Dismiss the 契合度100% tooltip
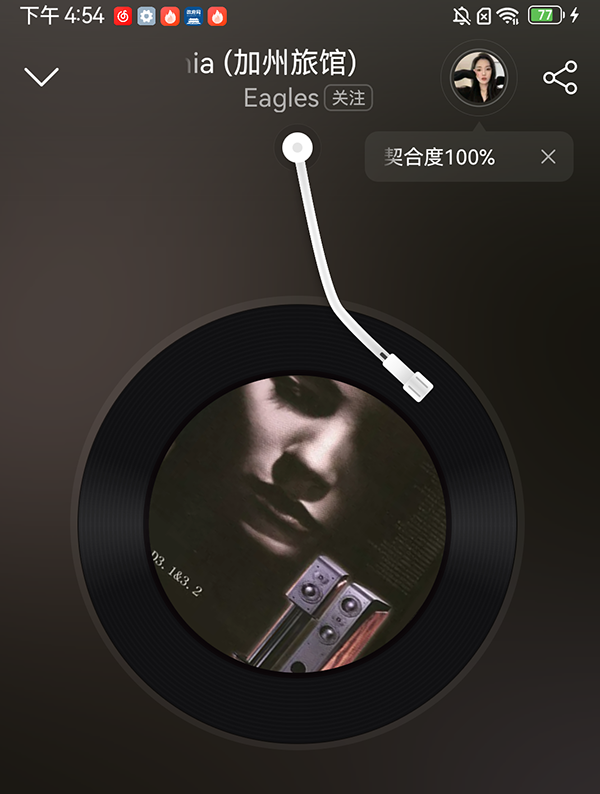The width and height of the screenshot is (600, 794). 547,157
